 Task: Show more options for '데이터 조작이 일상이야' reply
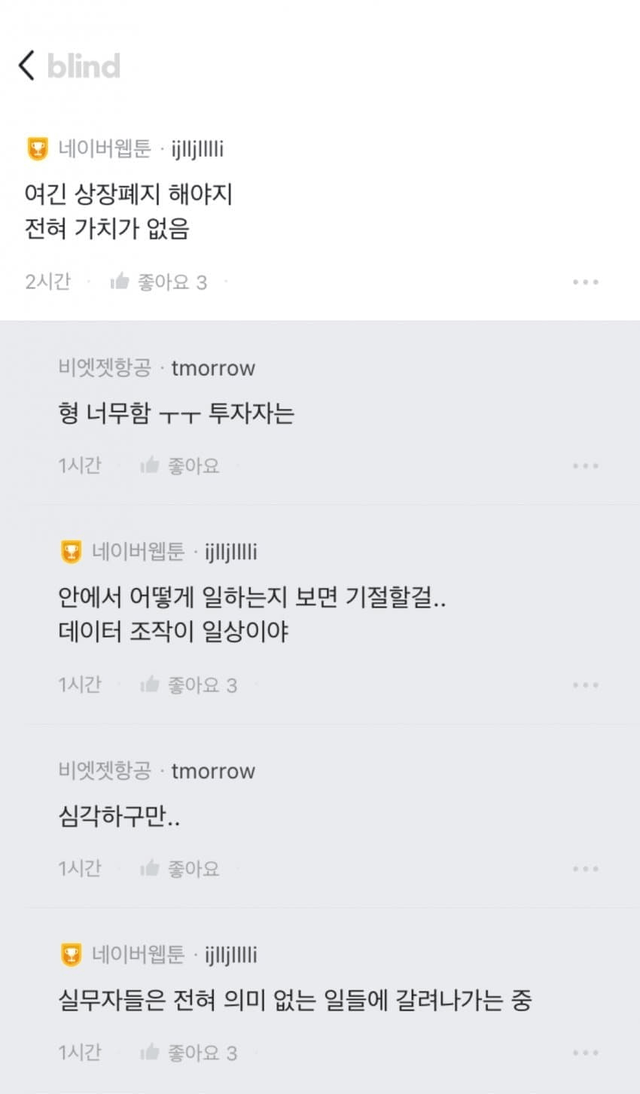pos(585,685)
